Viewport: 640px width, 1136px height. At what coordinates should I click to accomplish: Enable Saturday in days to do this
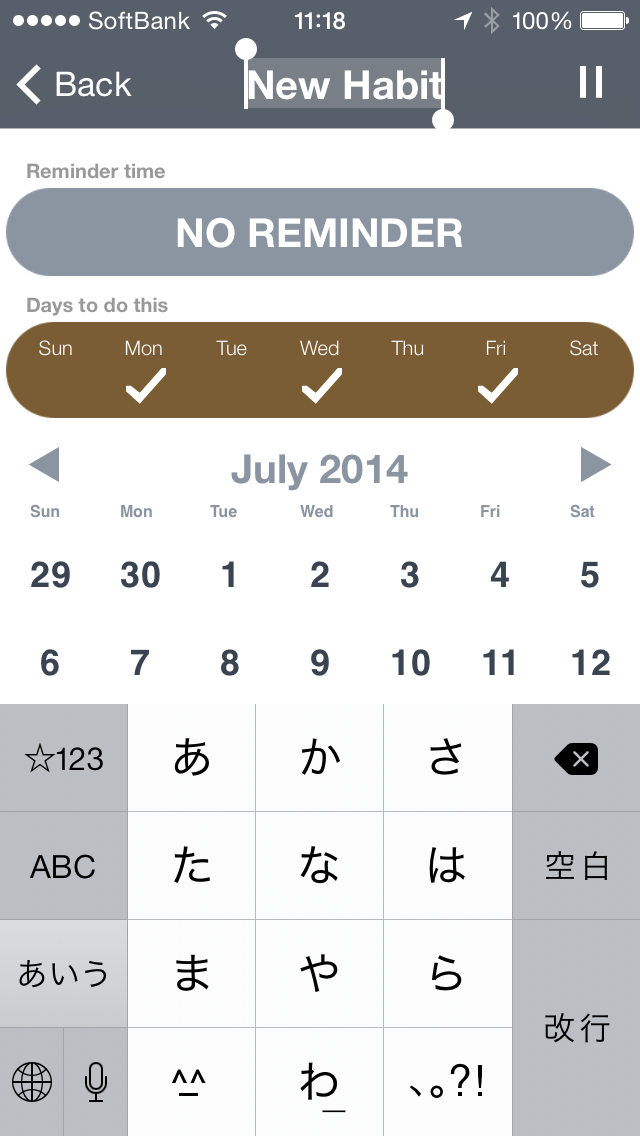coord(584,370)
